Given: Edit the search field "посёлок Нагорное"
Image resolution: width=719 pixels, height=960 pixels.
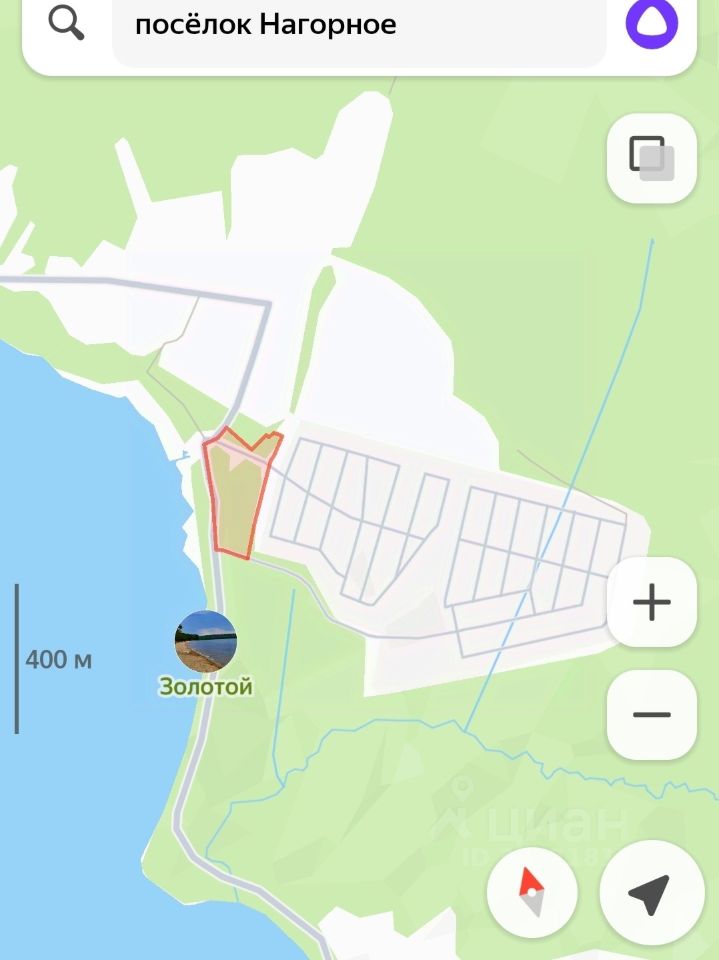Looking at the screenshot, I should click(358, 26).
